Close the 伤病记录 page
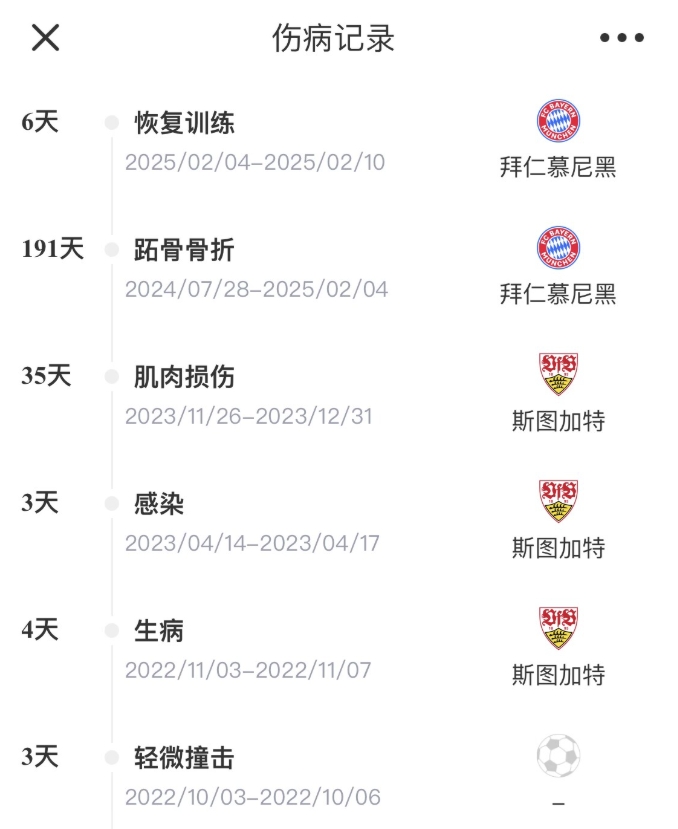The image size is (678, 829). (46, 38)
